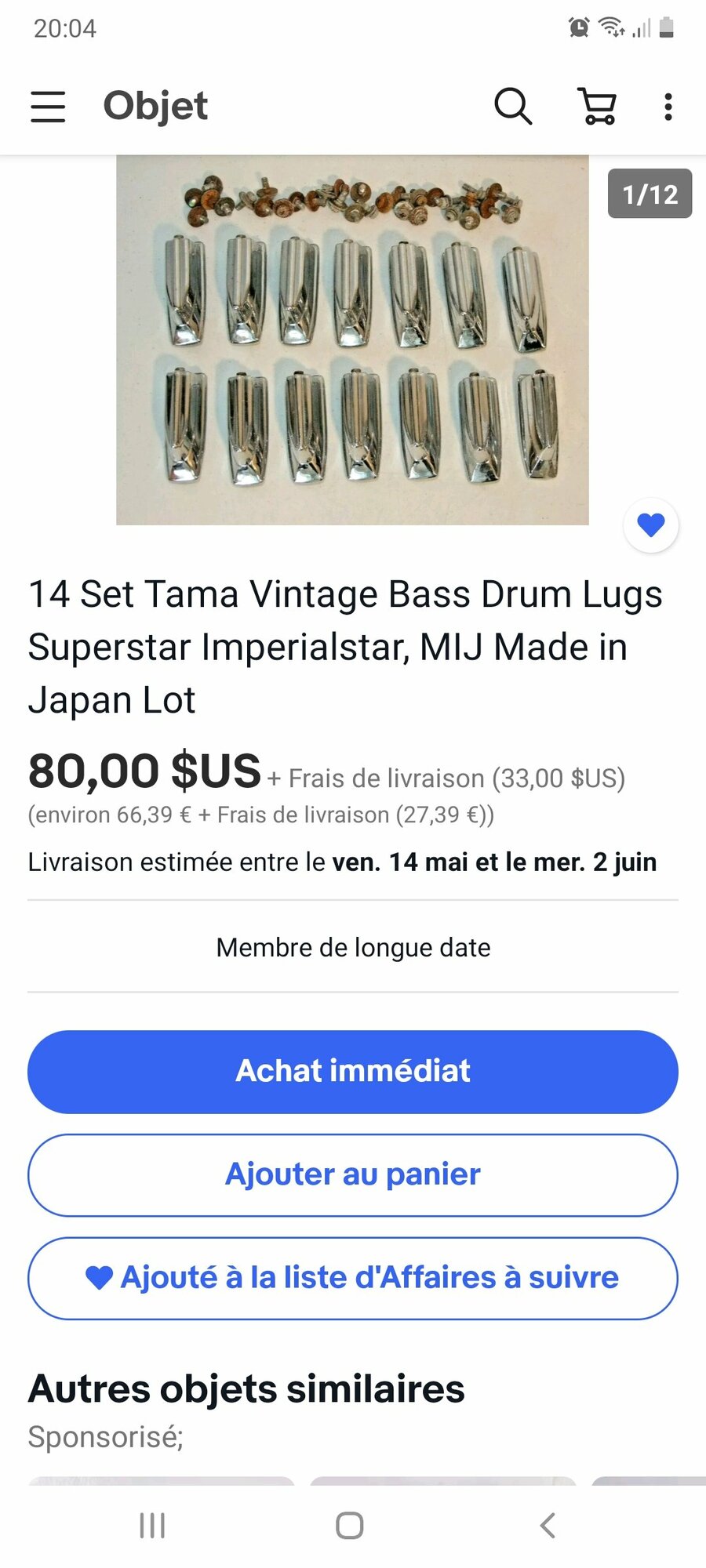This screenshot has height=1568, width=706.
Task: Open recent apps from navigation bar
Action: (x=152, y=1526)
